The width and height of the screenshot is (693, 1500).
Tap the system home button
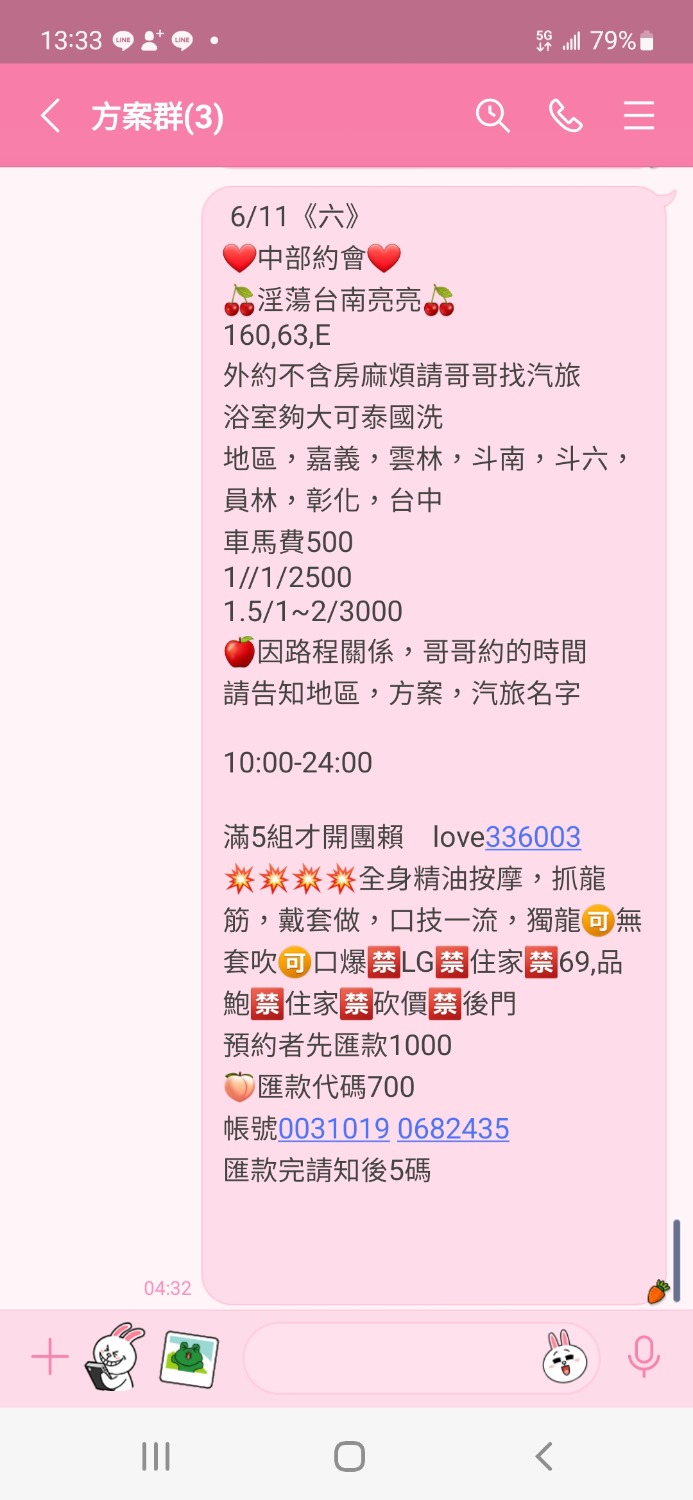pyautogui.click(x=349, y=1456)
